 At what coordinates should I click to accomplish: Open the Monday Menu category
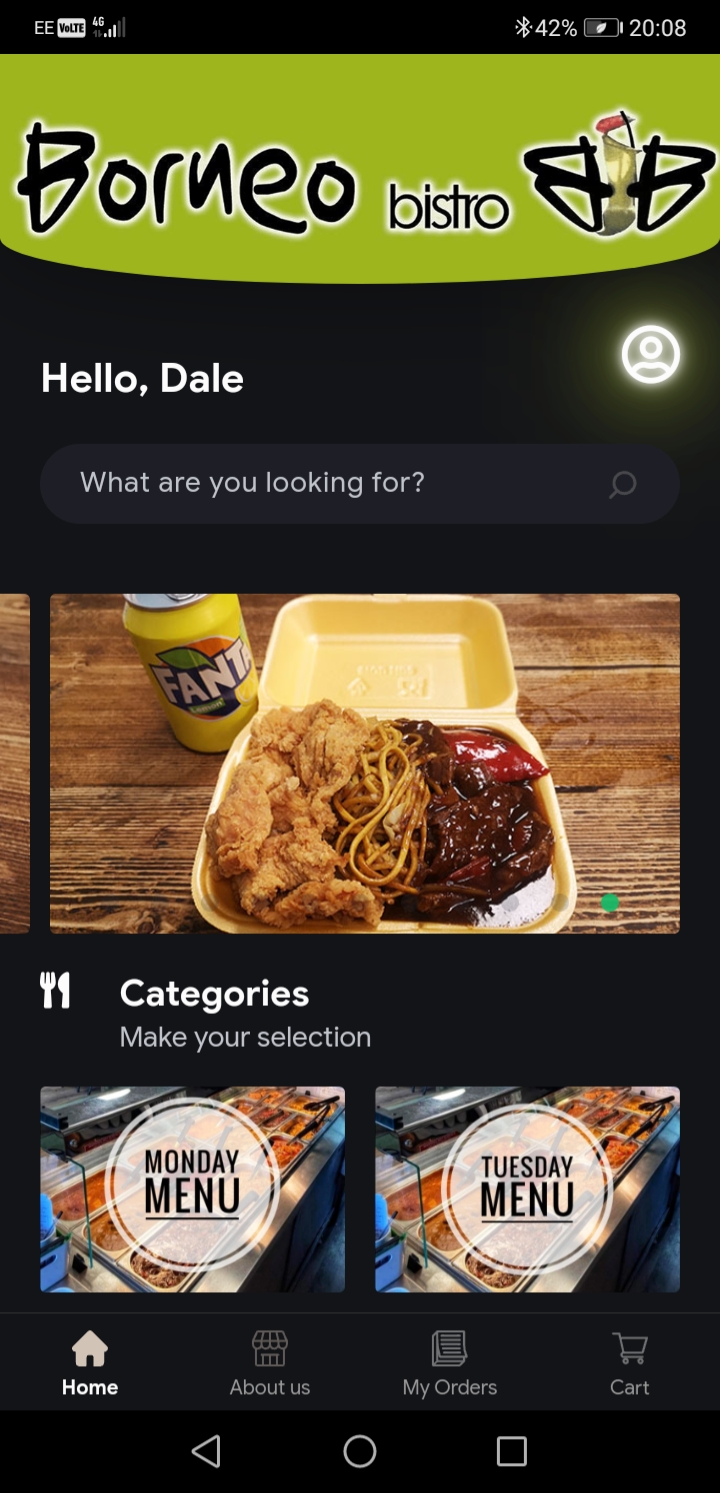(192, 1189)
